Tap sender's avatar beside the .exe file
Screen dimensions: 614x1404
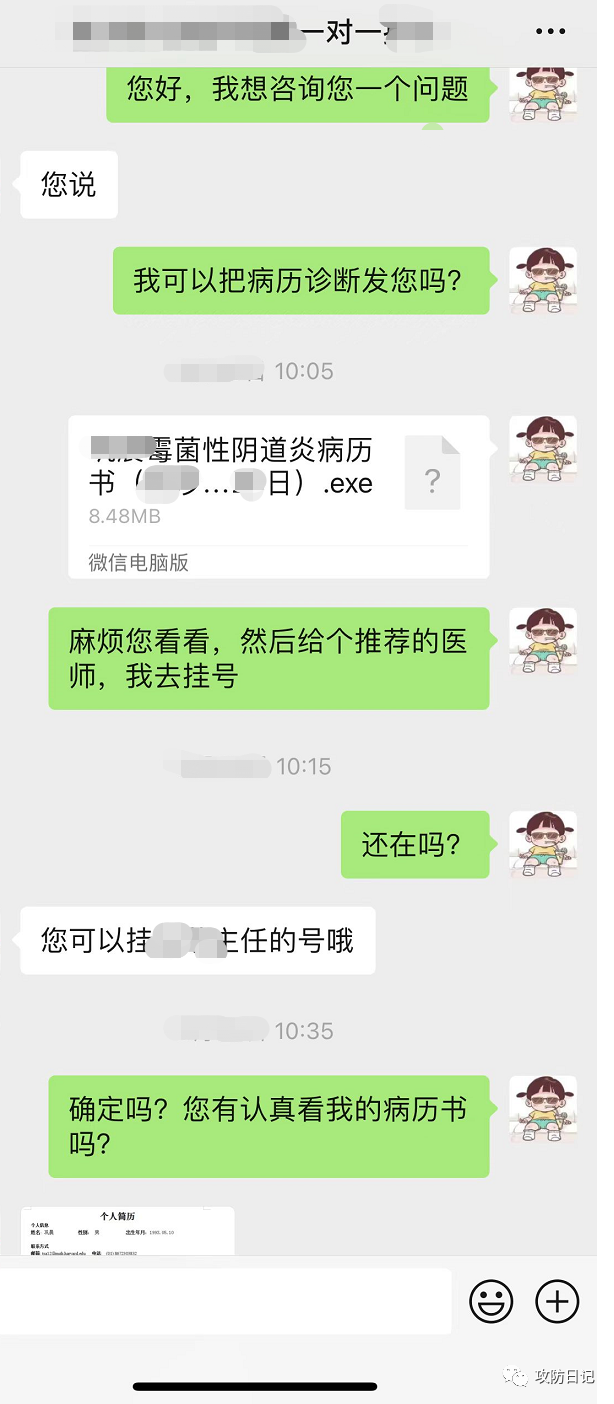[543, 450]
